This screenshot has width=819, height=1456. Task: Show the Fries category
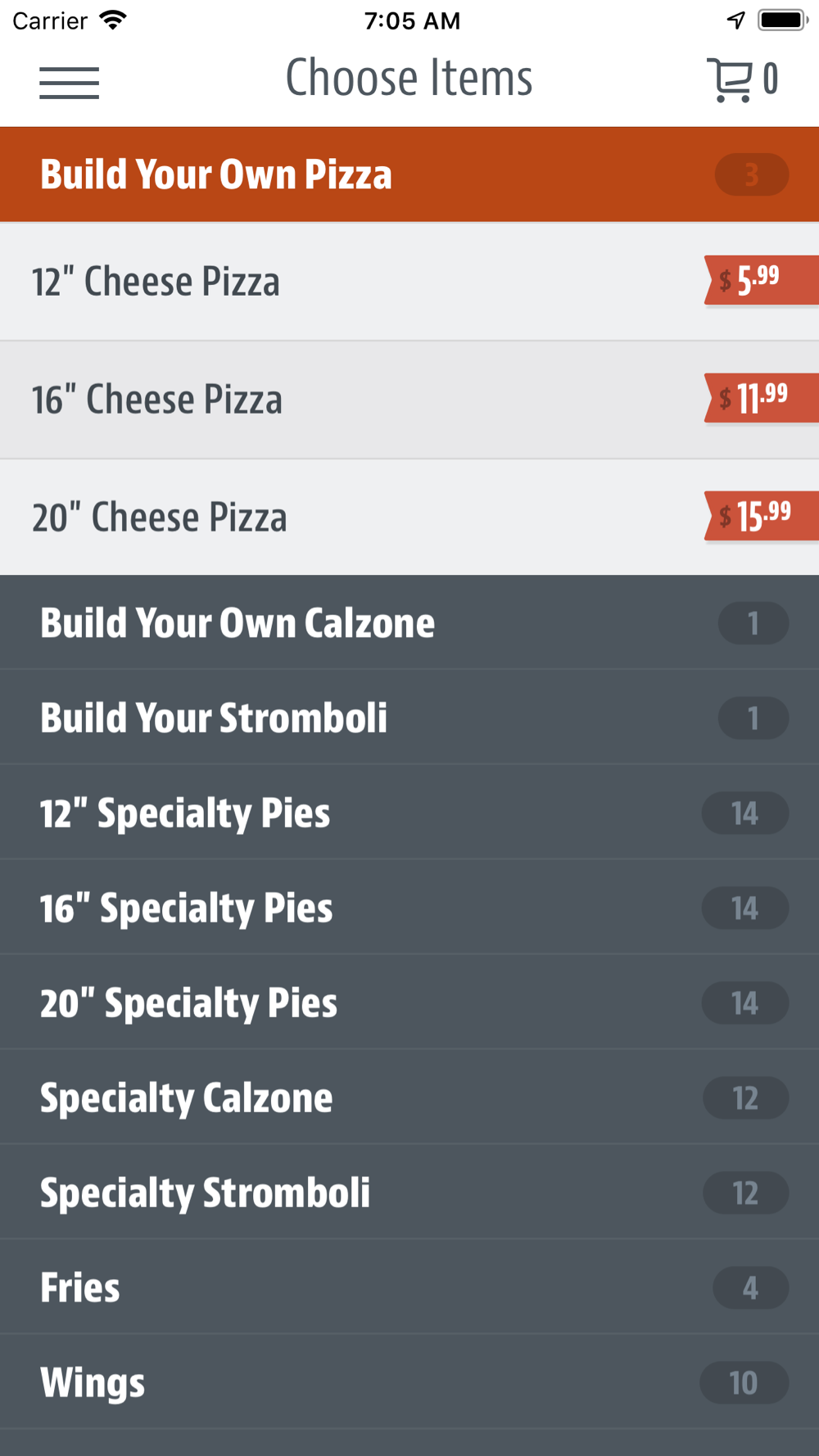coord(409,1287)
